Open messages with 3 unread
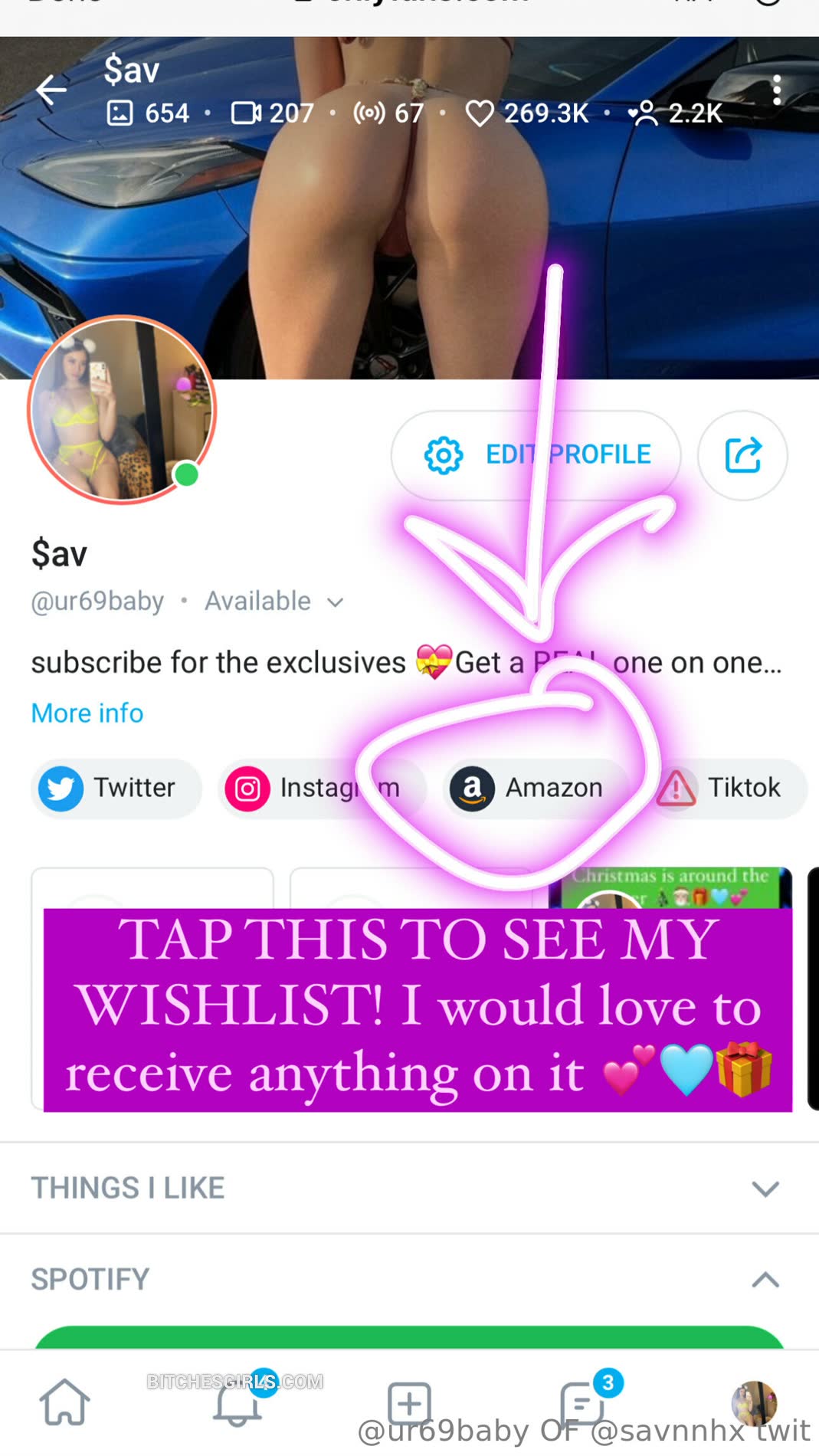This screenshot has height=1456, width=819. (582, 1404)
